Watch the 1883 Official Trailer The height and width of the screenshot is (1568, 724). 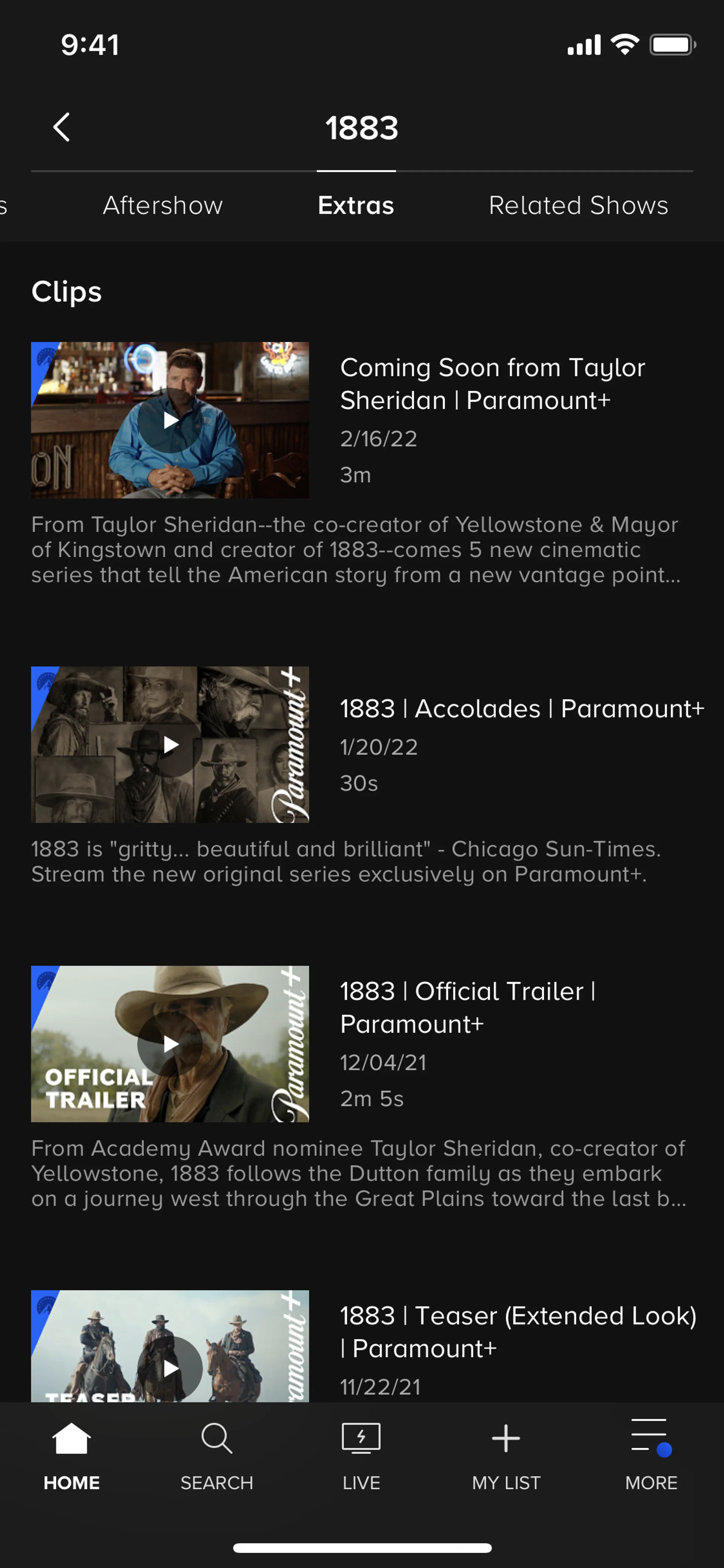pyautogui.click(x=170, y=1044)
